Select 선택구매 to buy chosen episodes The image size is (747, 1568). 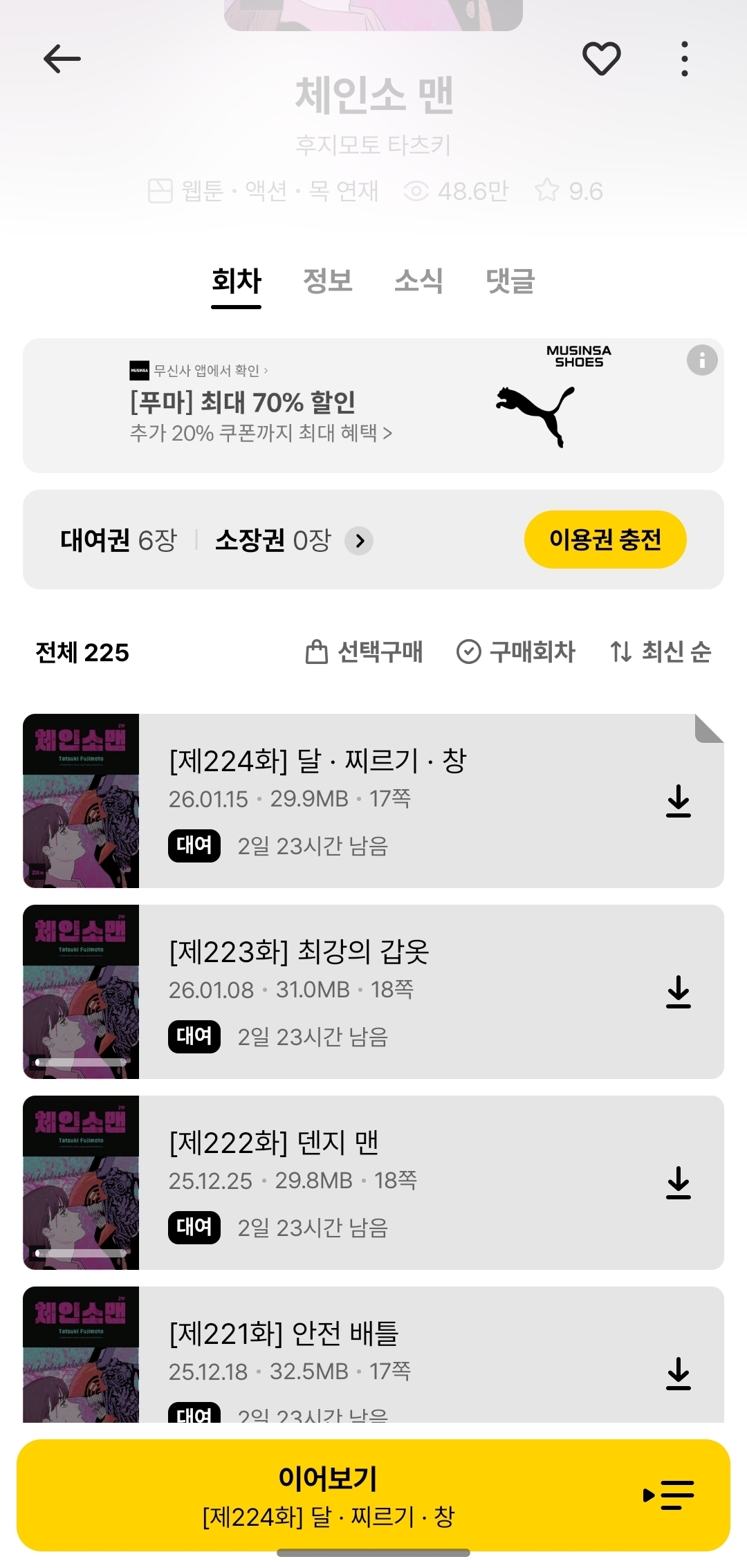point(365,652)
